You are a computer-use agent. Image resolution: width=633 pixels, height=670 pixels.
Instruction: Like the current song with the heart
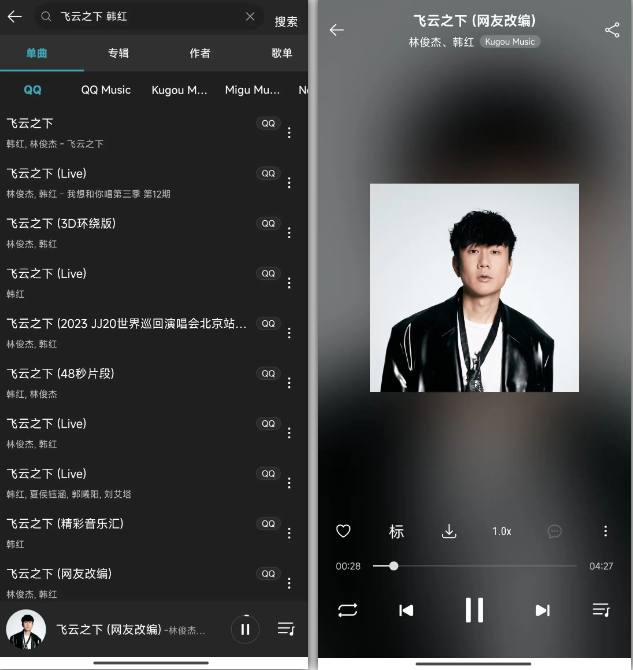(x=343, y=531)
